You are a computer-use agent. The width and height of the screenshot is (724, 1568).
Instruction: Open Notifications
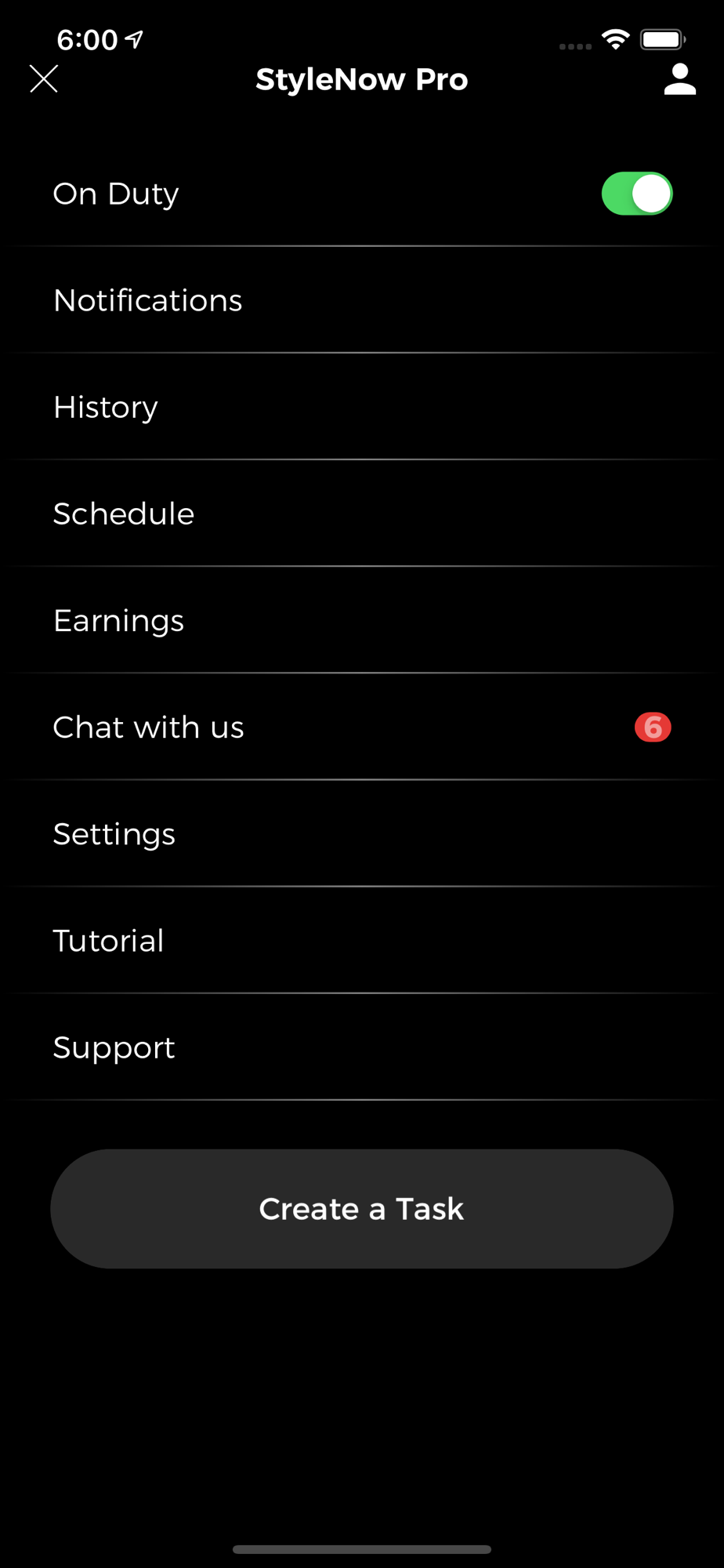tap(362, 300)
